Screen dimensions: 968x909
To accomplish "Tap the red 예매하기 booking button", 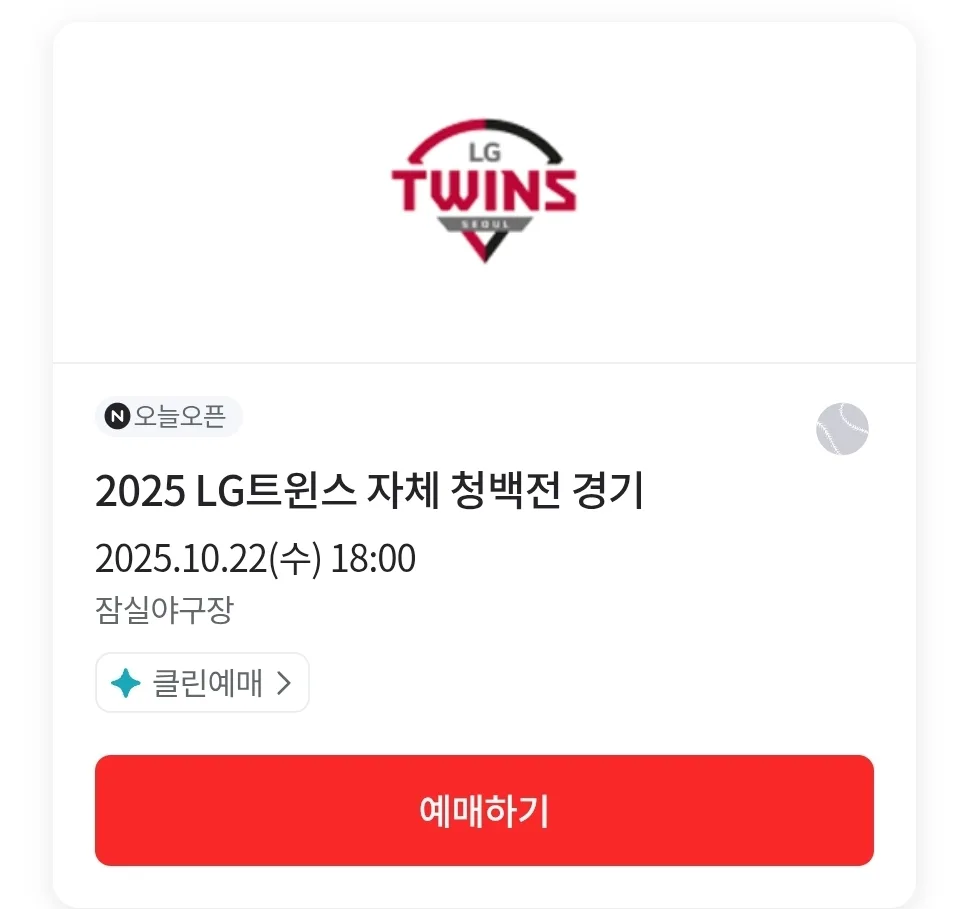I will point(484,810).
